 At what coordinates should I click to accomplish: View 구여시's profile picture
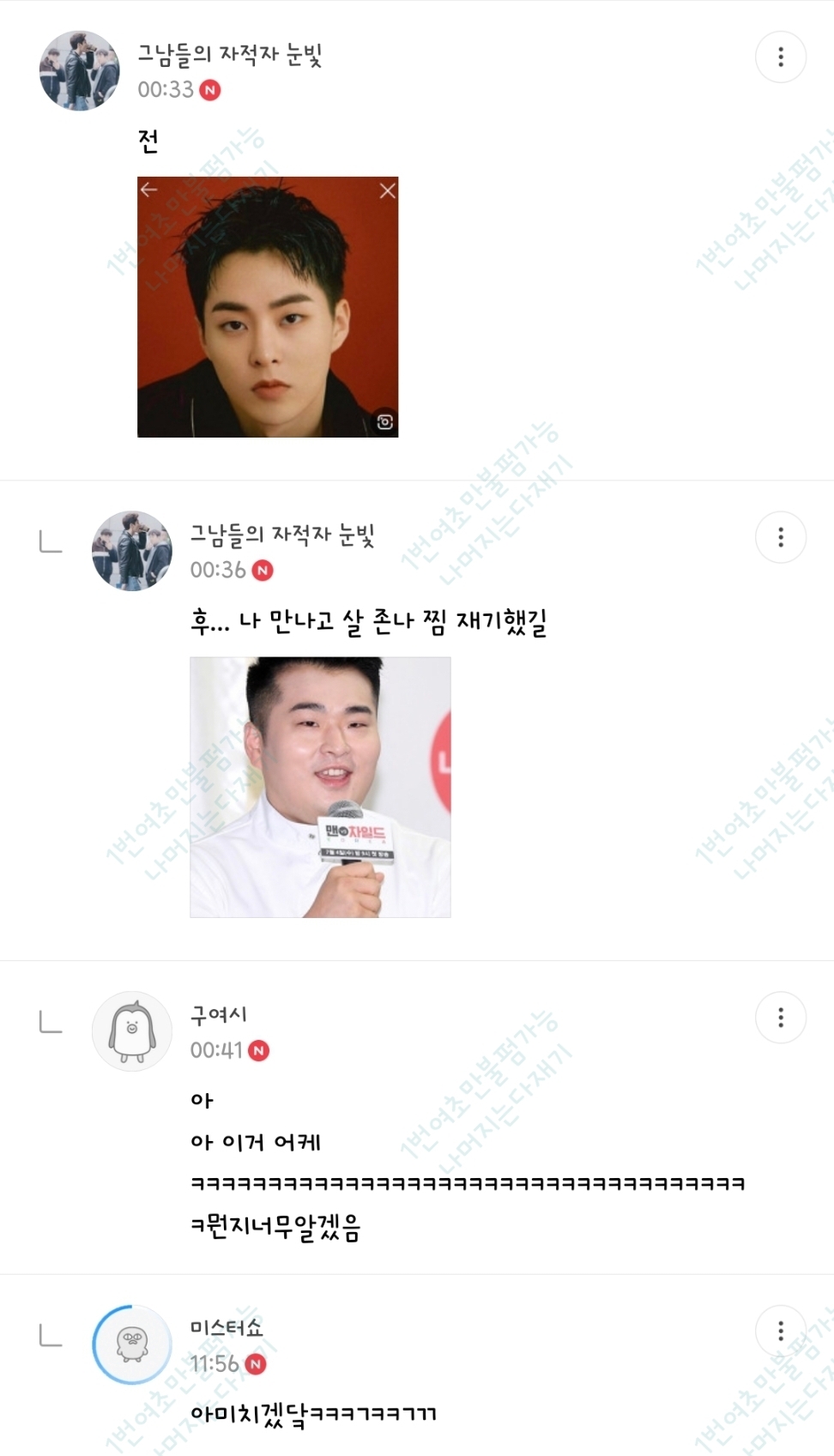tap(132, 1031)
